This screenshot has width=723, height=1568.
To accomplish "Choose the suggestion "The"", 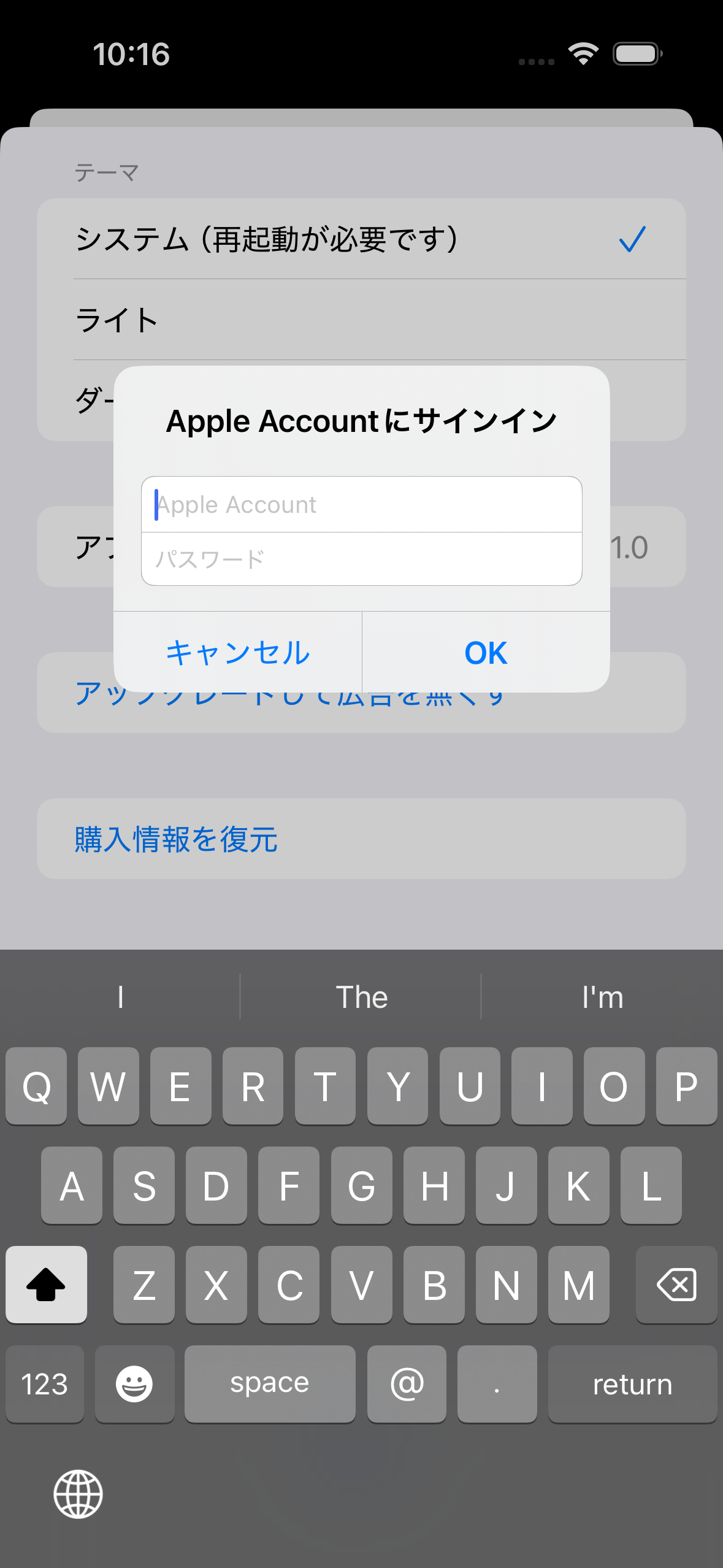I will click(x=361, y=997).
